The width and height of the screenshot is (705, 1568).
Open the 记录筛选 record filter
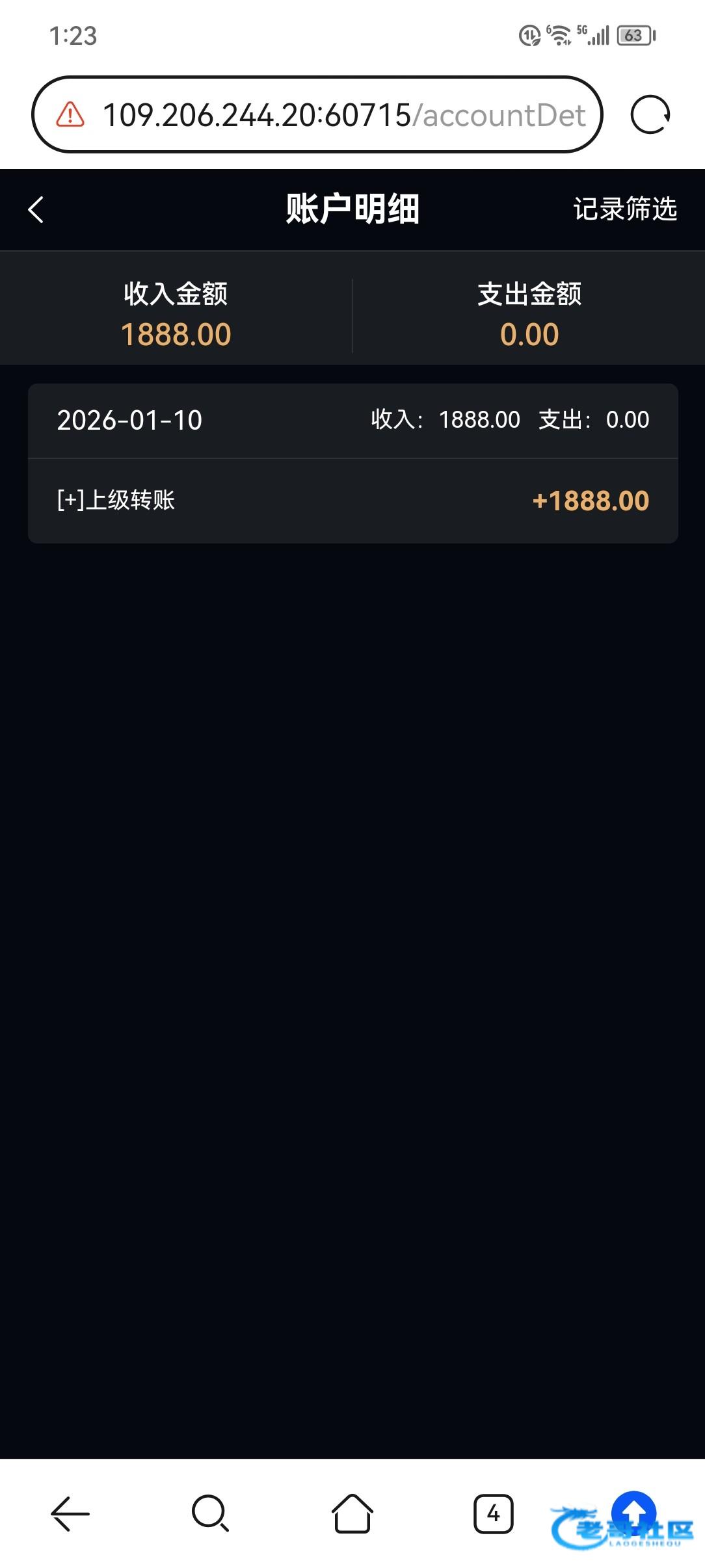pos(624,209)
